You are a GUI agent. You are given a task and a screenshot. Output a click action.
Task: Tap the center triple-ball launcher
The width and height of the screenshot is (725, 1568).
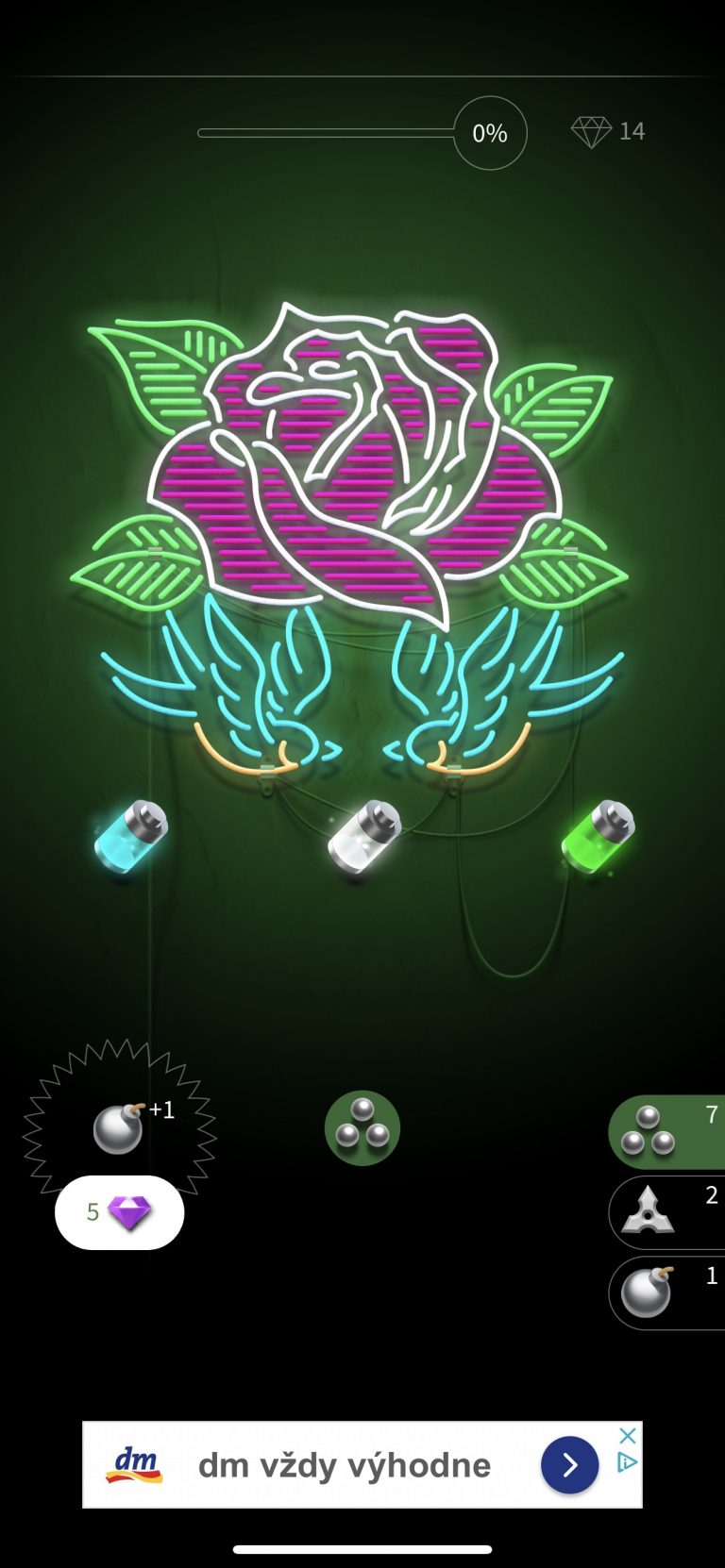362,1127
